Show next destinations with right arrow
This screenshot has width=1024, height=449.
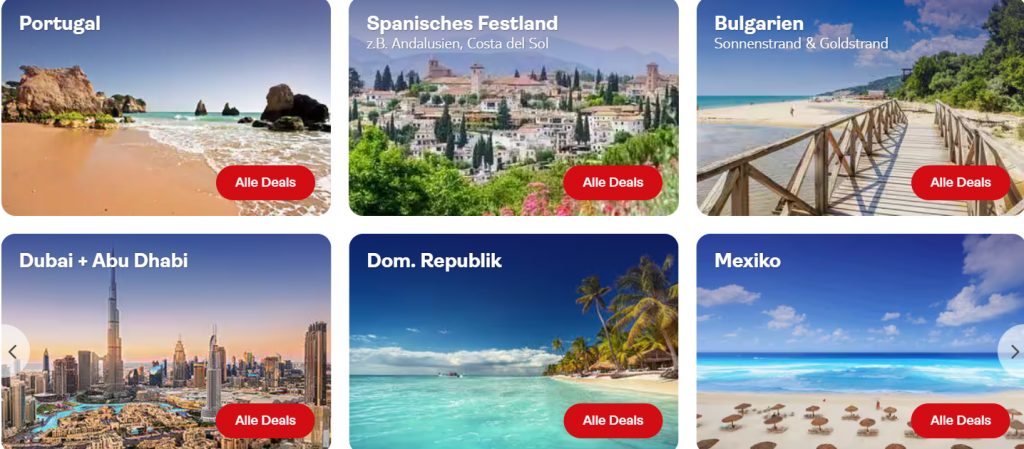click(x=1012, y=351)
